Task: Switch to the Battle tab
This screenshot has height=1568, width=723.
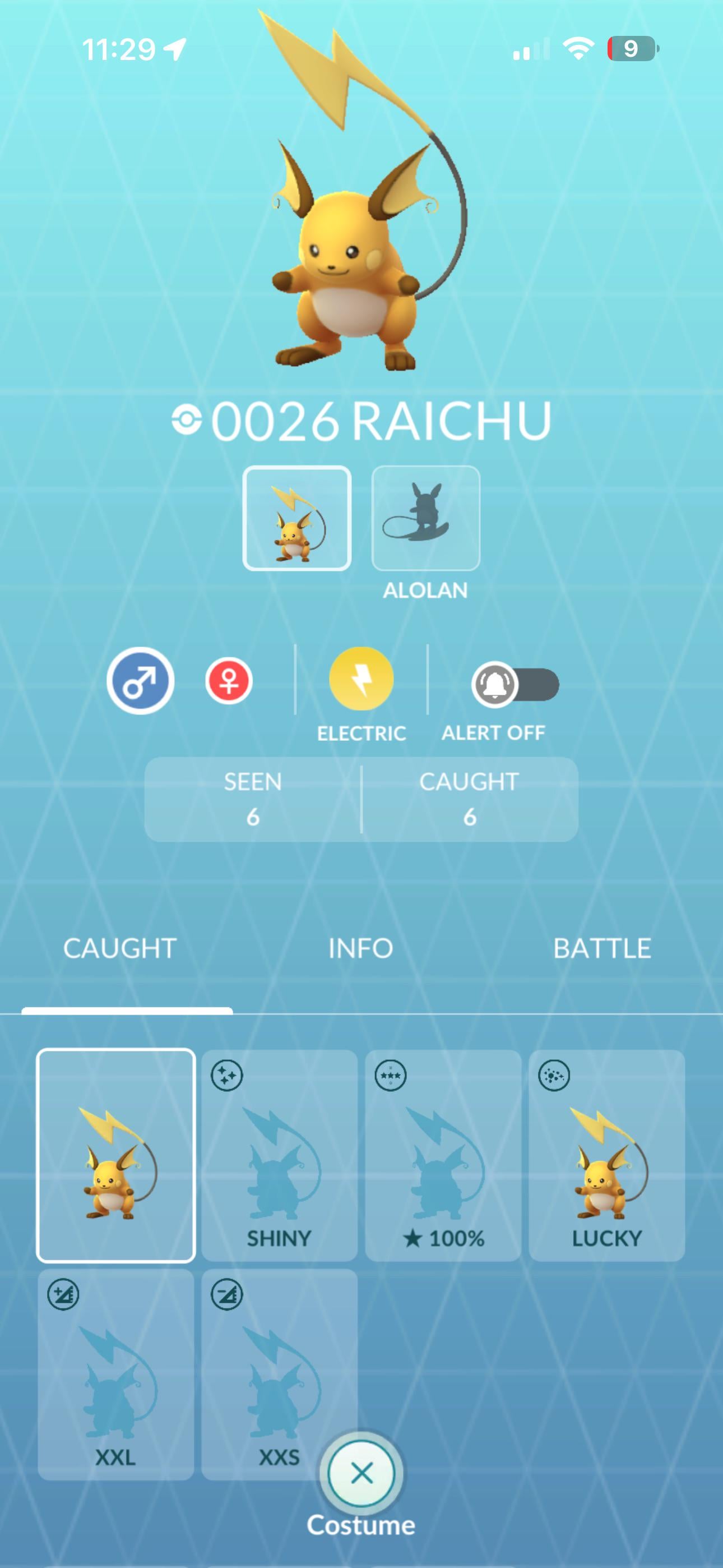Action: pyautogui.click(x=601, y=948)
